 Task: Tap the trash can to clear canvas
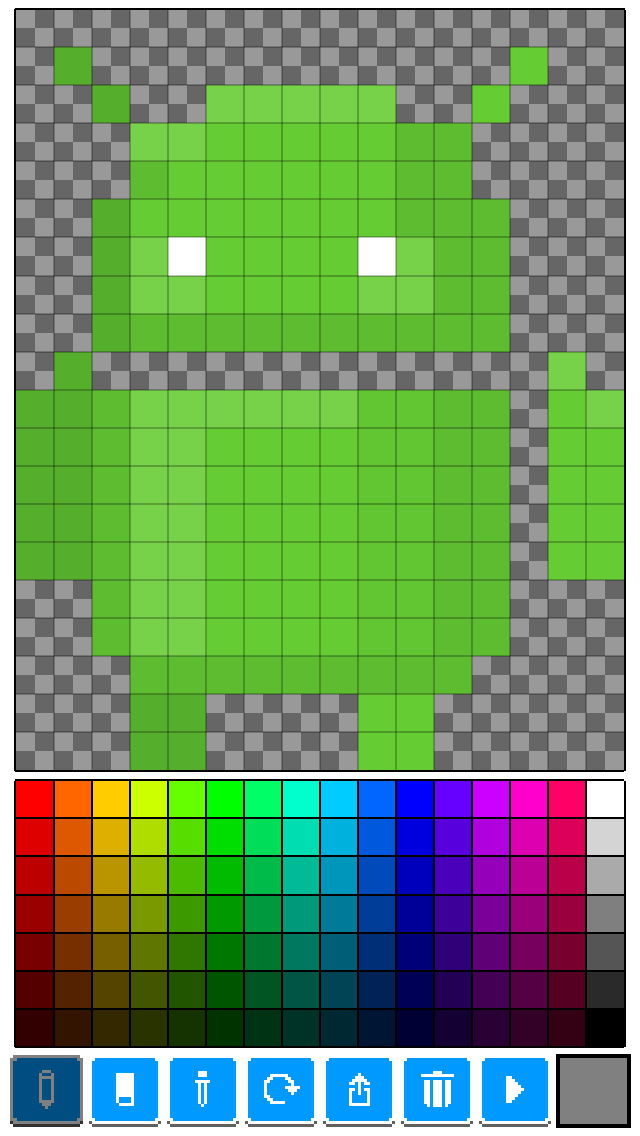tap(437, 1090)
